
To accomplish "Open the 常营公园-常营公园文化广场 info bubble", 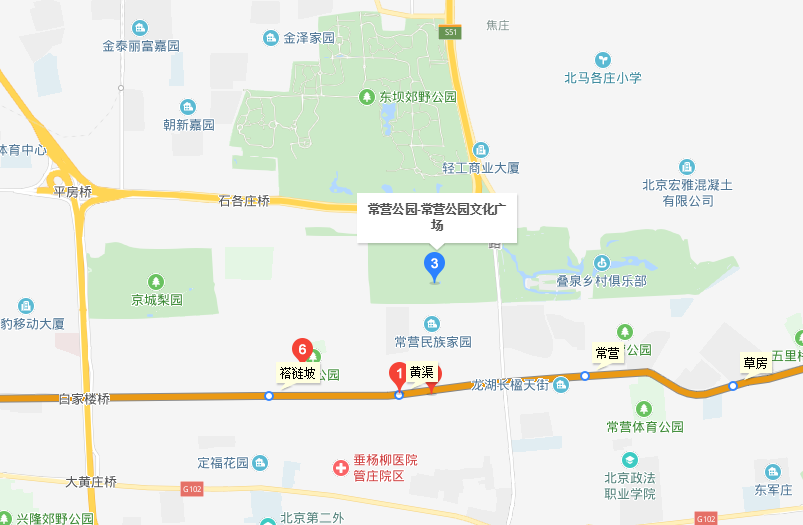I will pyautogui.click(x=437, y=217).
